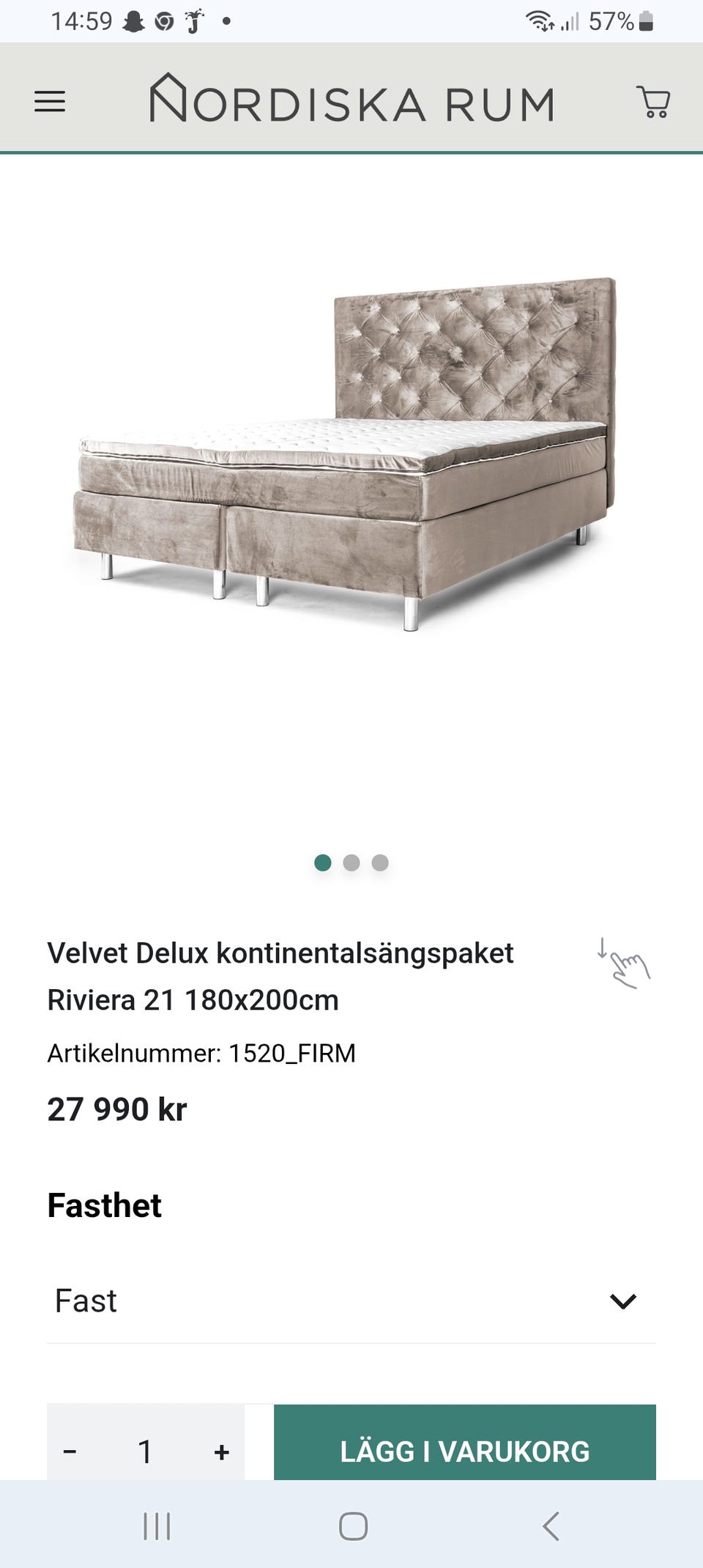The height and width of the screenshot is (1568, 703).
Task: Increase quantity with the plus button
Action: 222,1450
